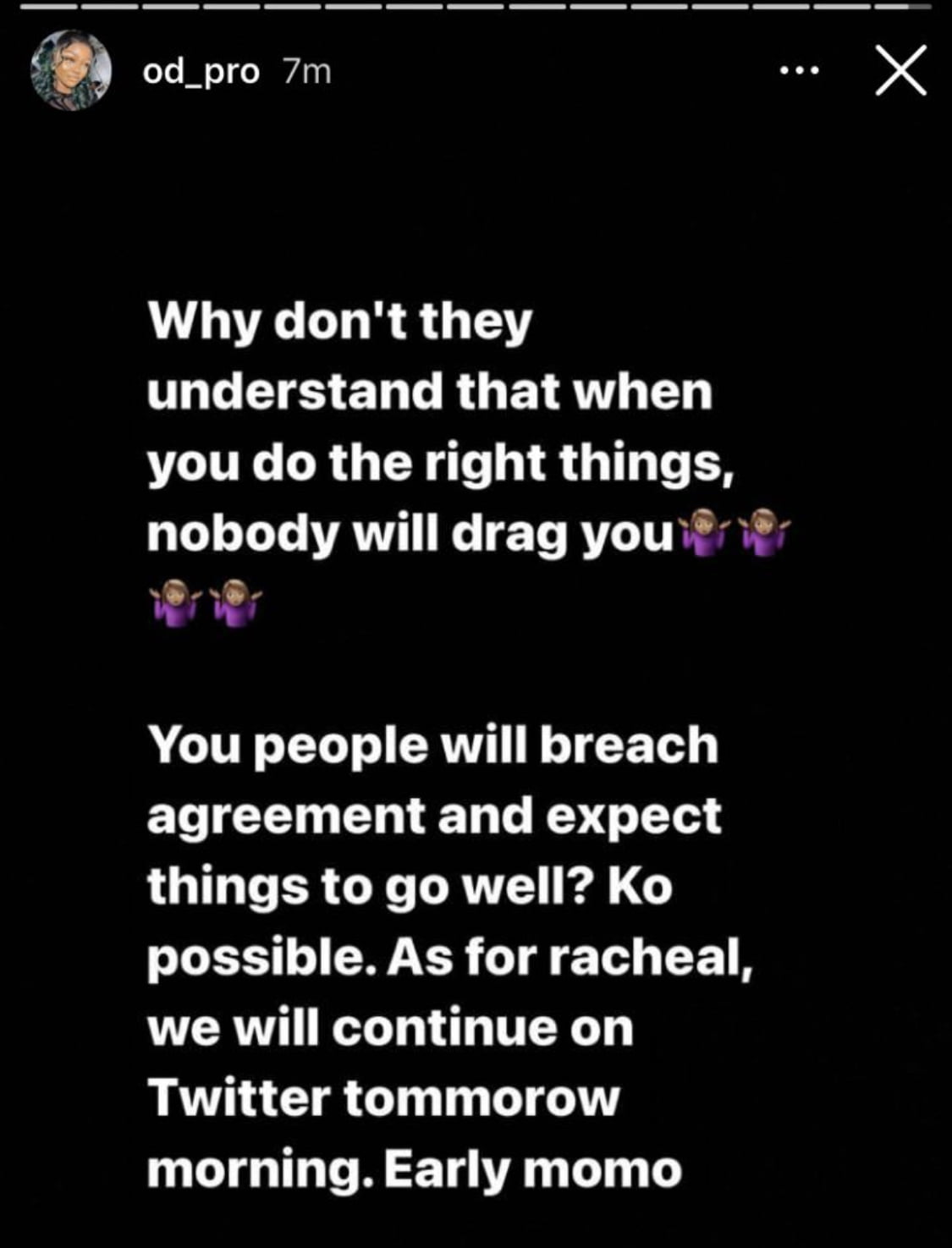The width and height of the screenshot is (952, 1248).
Task: Tap the od_pro username
Action: (x=201, y=73)
